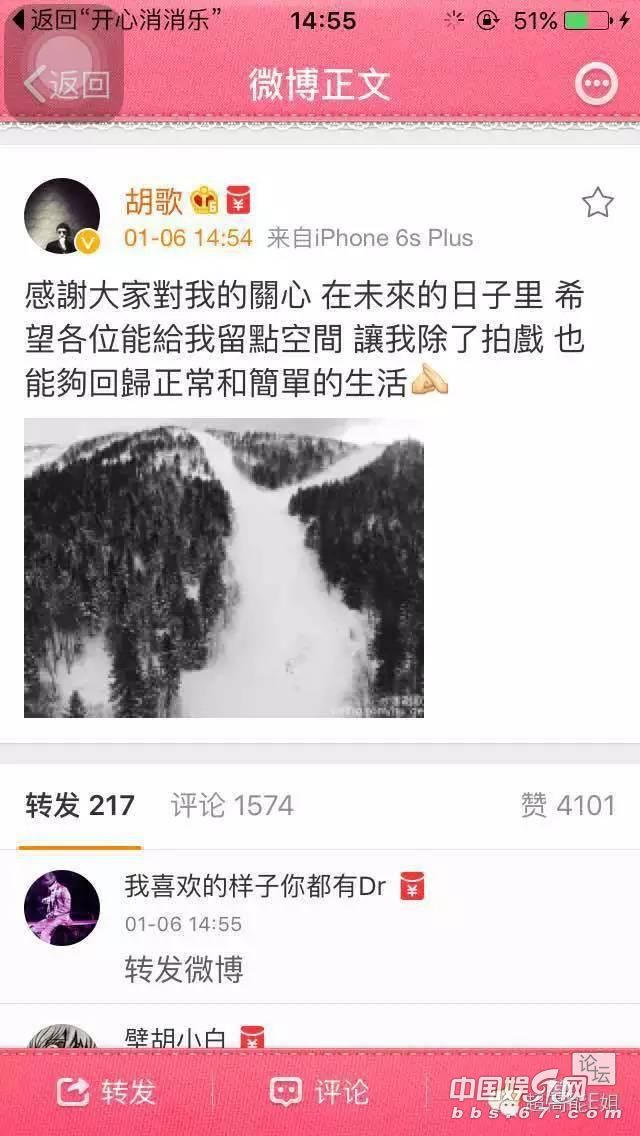This screenshot has height=1136, width=640.
Task: Repost with the bottom 转发 button
Action: pos(106,1092)
